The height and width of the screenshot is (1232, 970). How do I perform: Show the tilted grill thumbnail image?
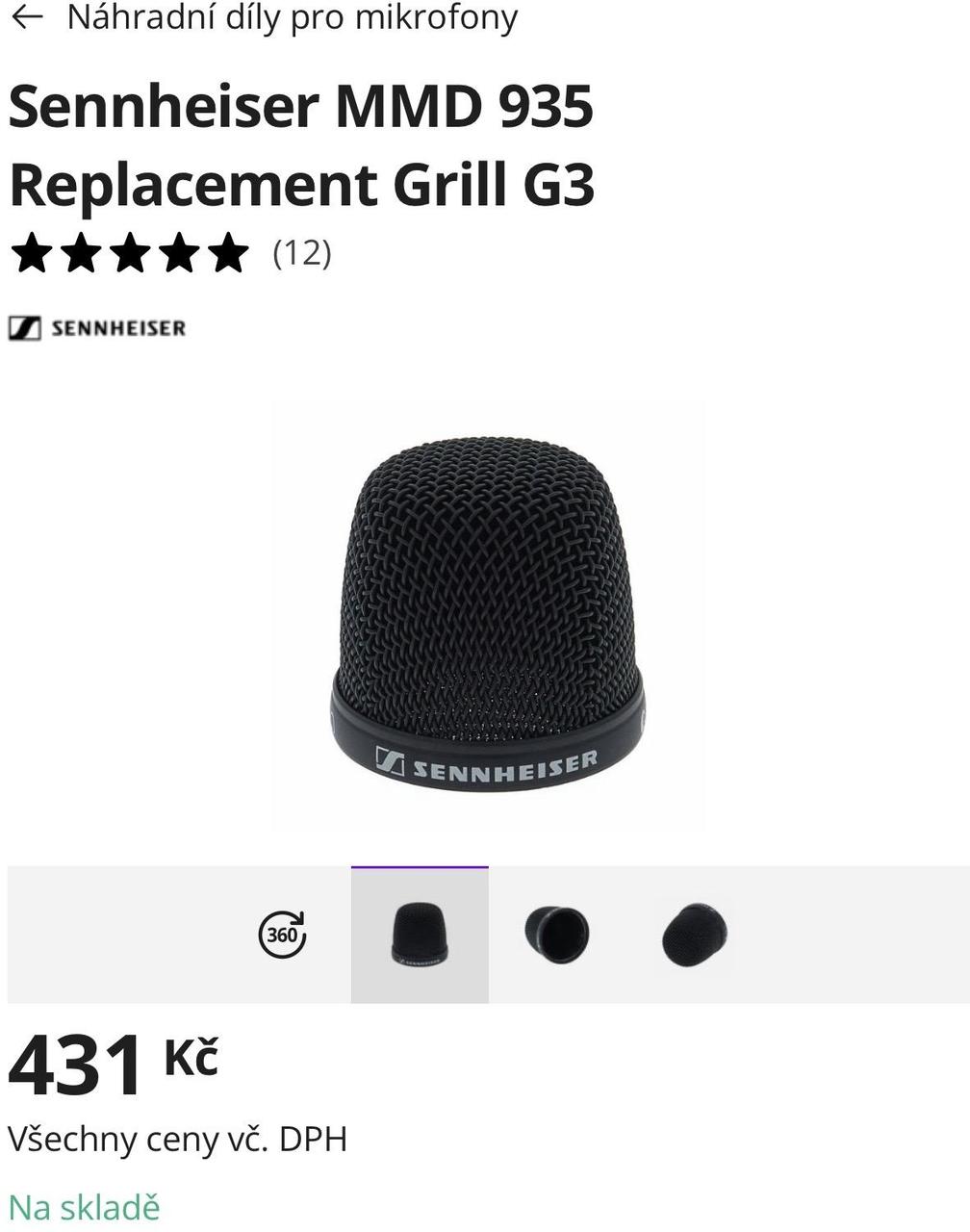tap(695, 935)
